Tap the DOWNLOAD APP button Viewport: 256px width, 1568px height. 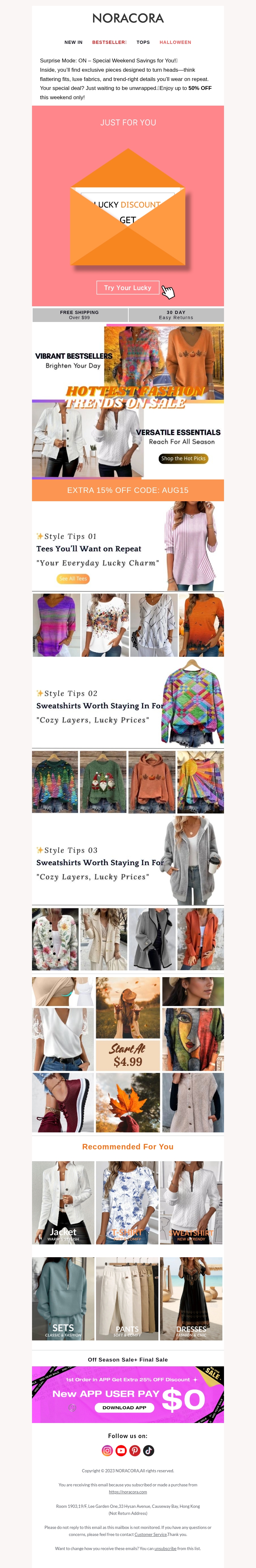(124, 1407)
